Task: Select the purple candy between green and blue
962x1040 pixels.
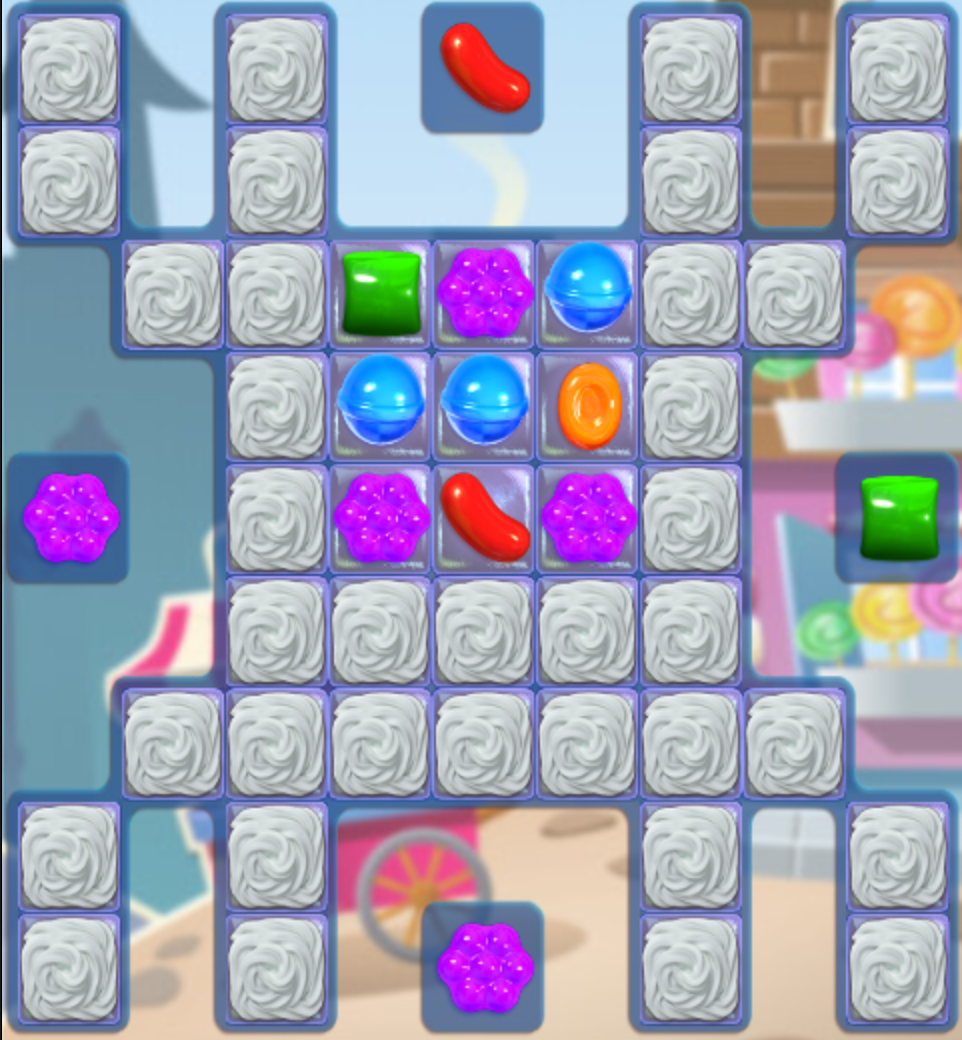Action: [x=485, y=294]
